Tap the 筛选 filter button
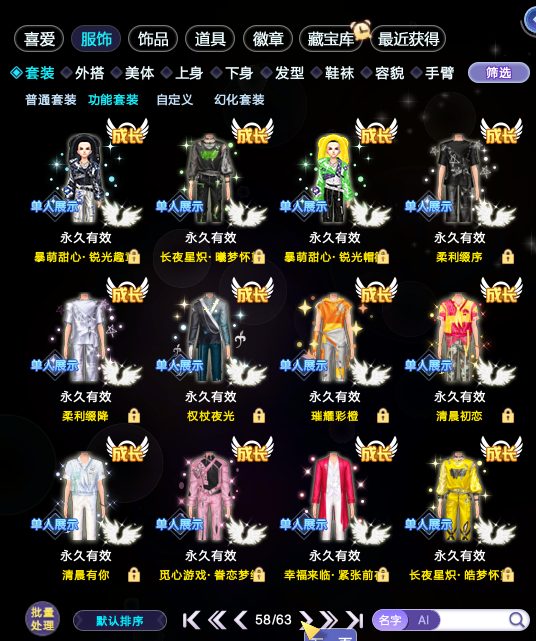This screenshot has width=536, height=641. coord(498,73)
